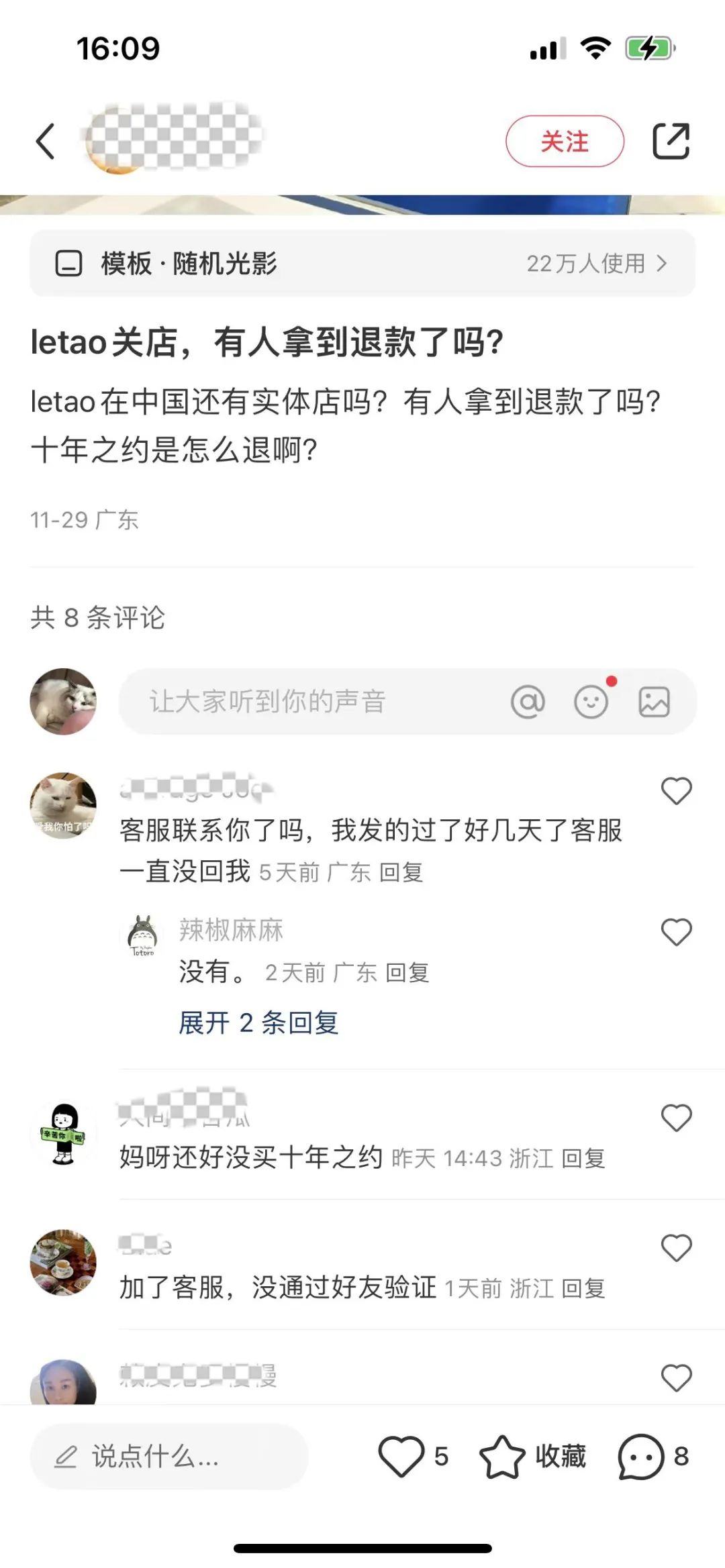
Task: Tap the @ mention icon
Action: pyautogui.click(x=528, y=702)
